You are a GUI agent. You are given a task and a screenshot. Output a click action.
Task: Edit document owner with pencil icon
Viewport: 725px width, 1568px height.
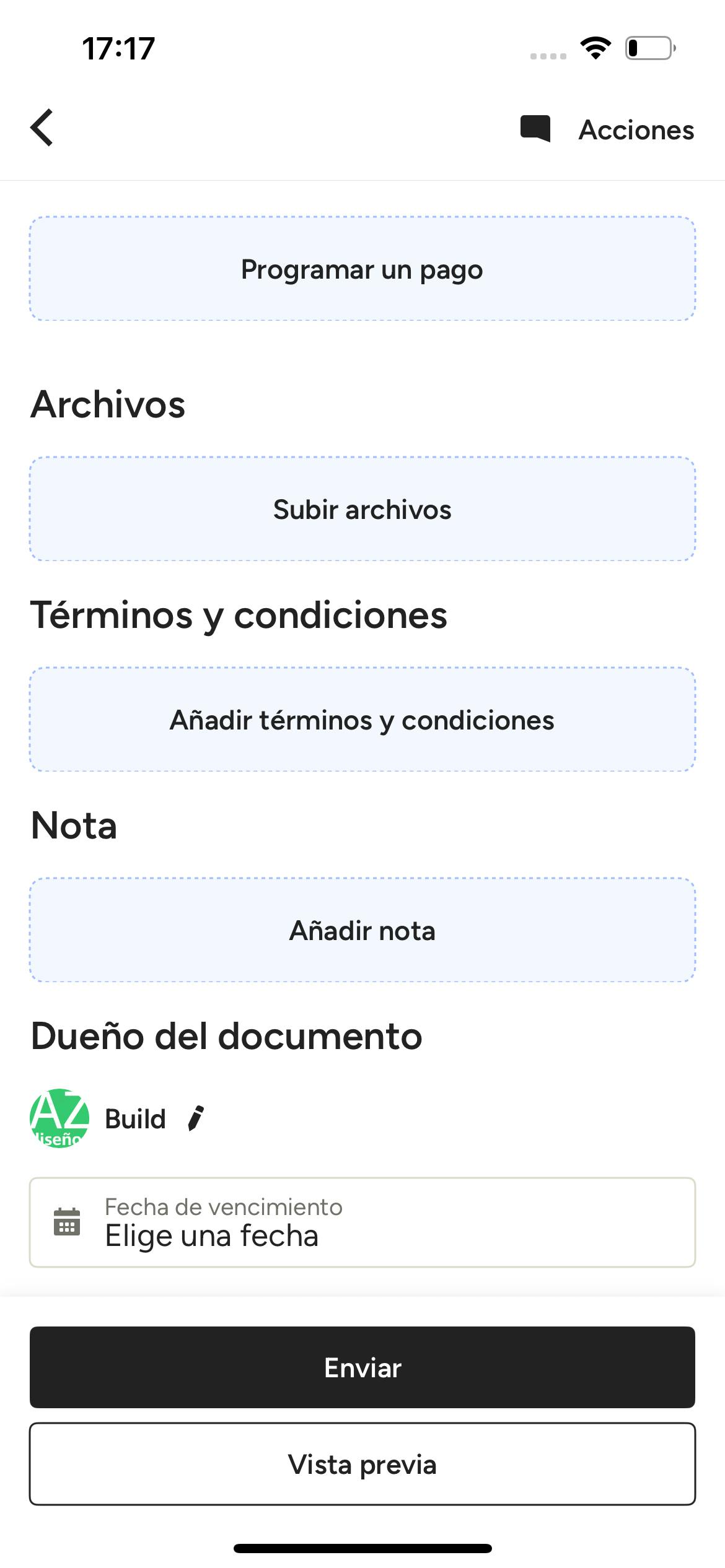coord(196,1118)
